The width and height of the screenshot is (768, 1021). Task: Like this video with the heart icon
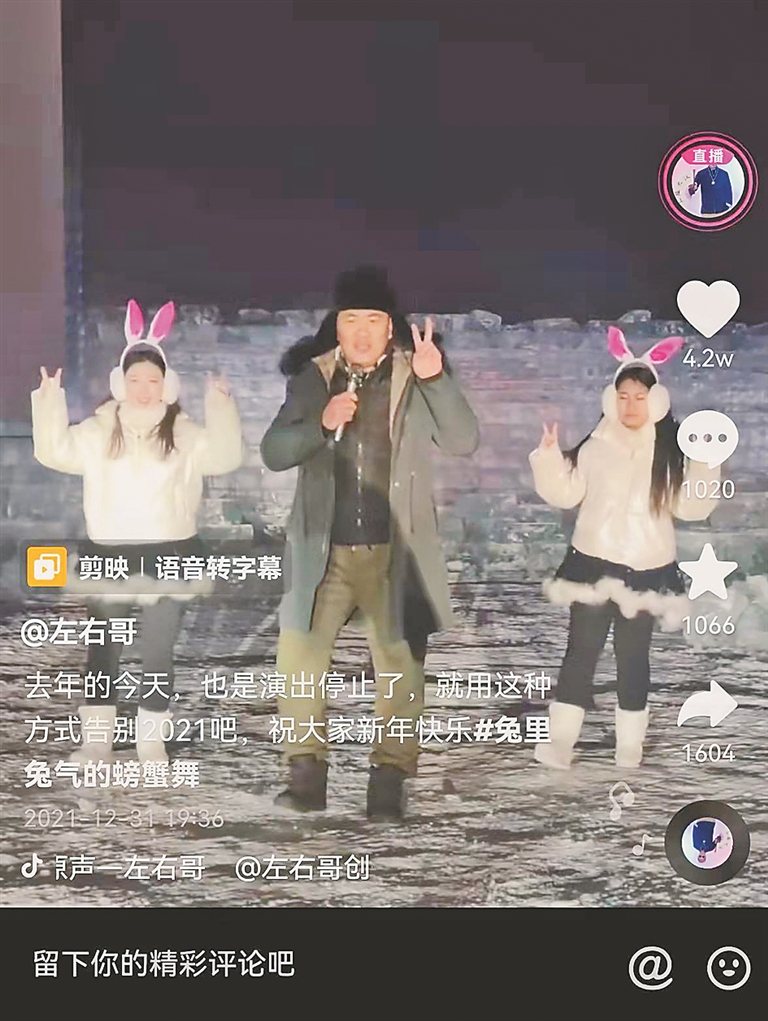click(708, 308)
